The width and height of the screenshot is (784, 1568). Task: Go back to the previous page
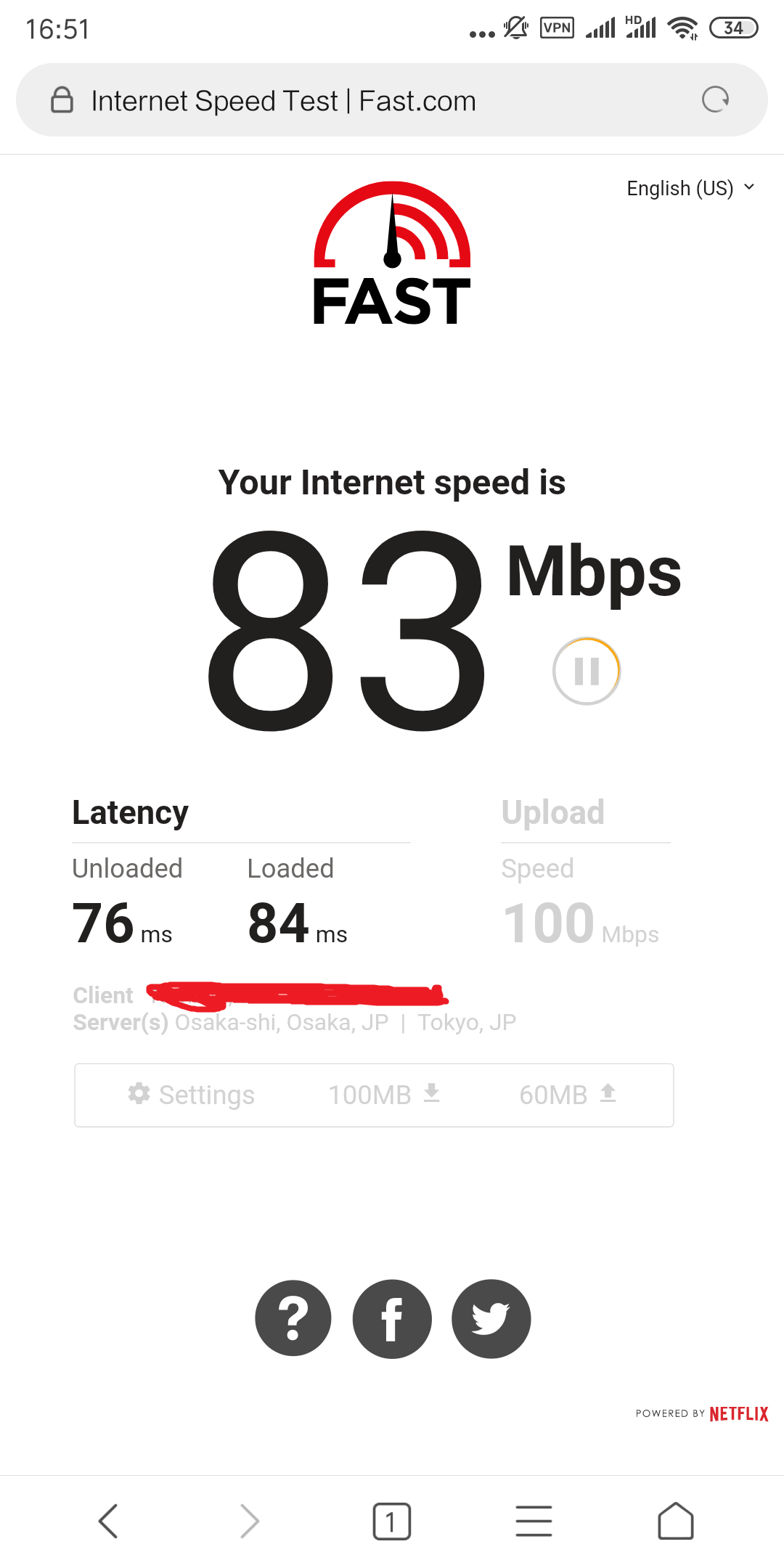tap(108, 1521)
